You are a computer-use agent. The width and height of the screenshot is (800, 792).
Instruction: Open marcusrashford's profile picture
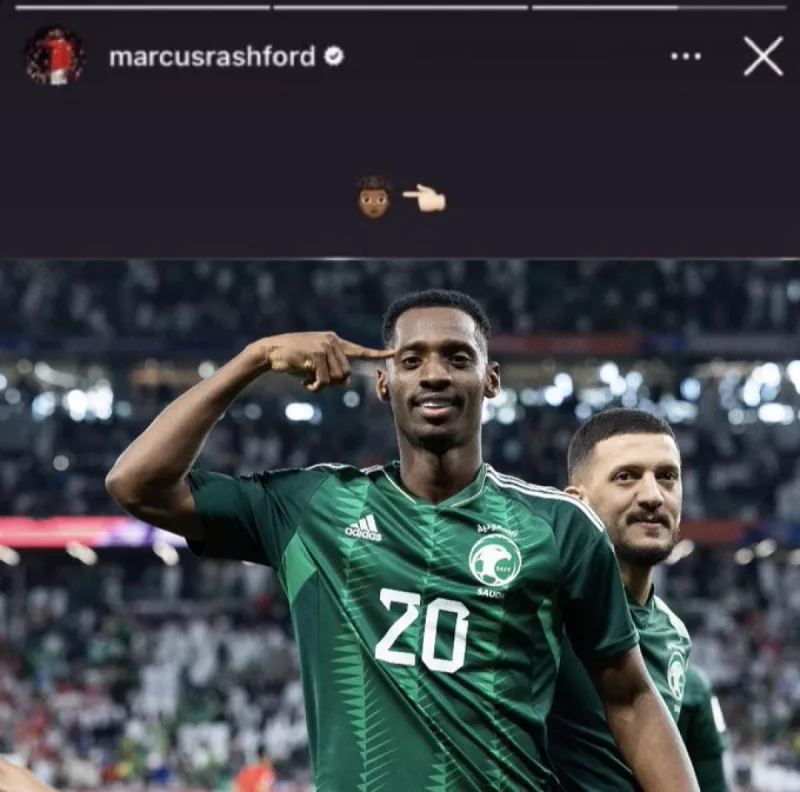[x=55, y=56]
